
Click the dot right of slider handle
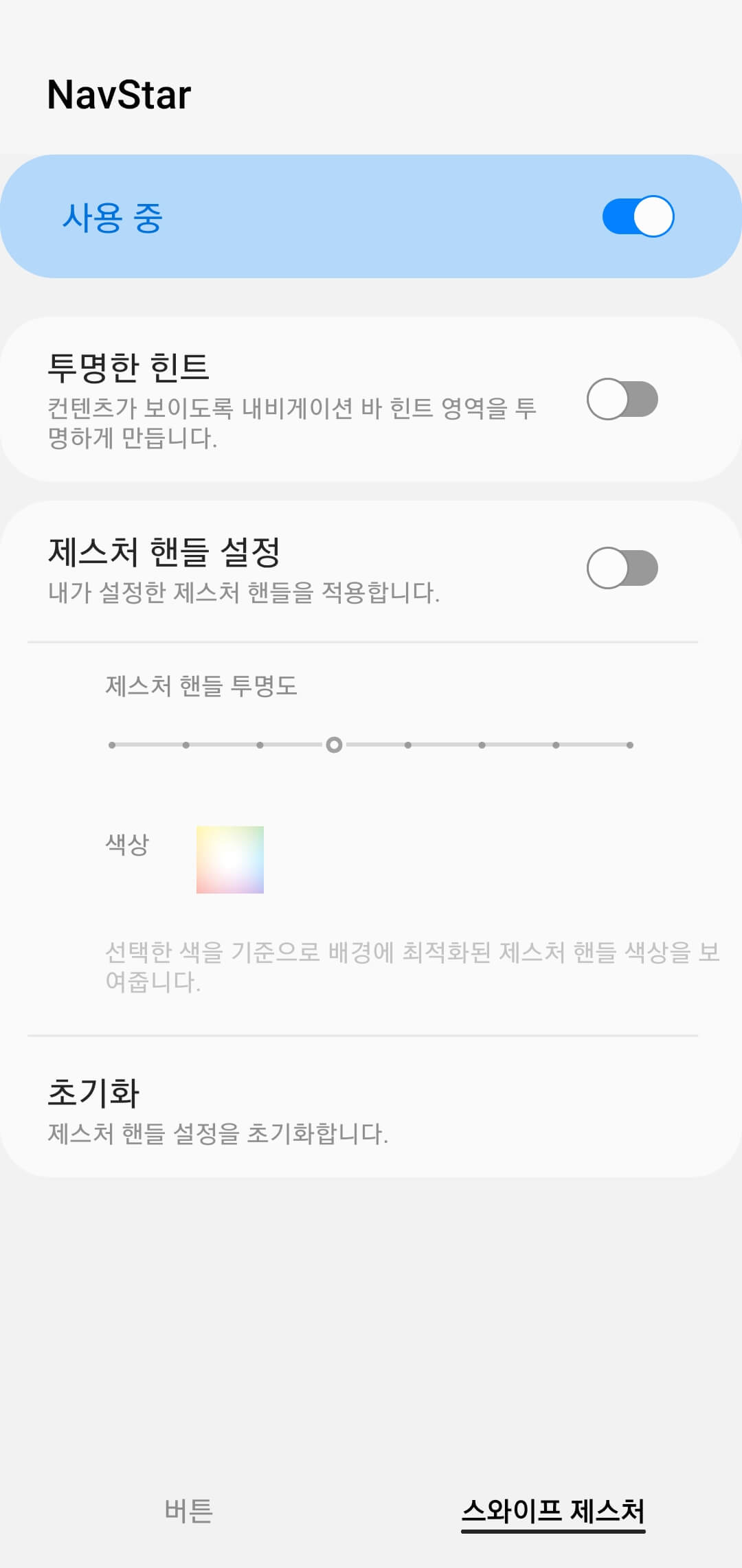coord(409,745)
